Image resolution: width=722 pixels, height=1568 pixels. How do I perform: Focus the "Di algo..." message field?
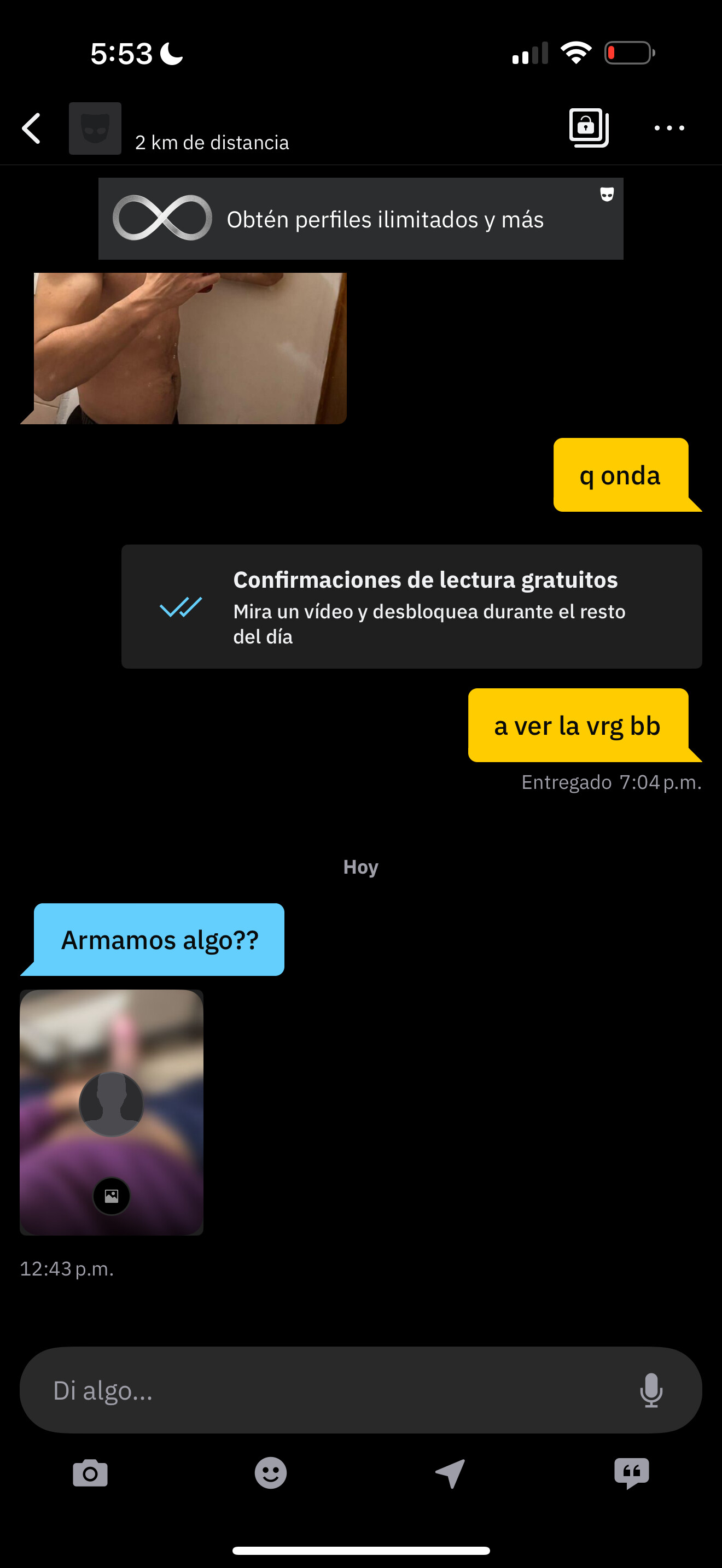point(329,1390)
